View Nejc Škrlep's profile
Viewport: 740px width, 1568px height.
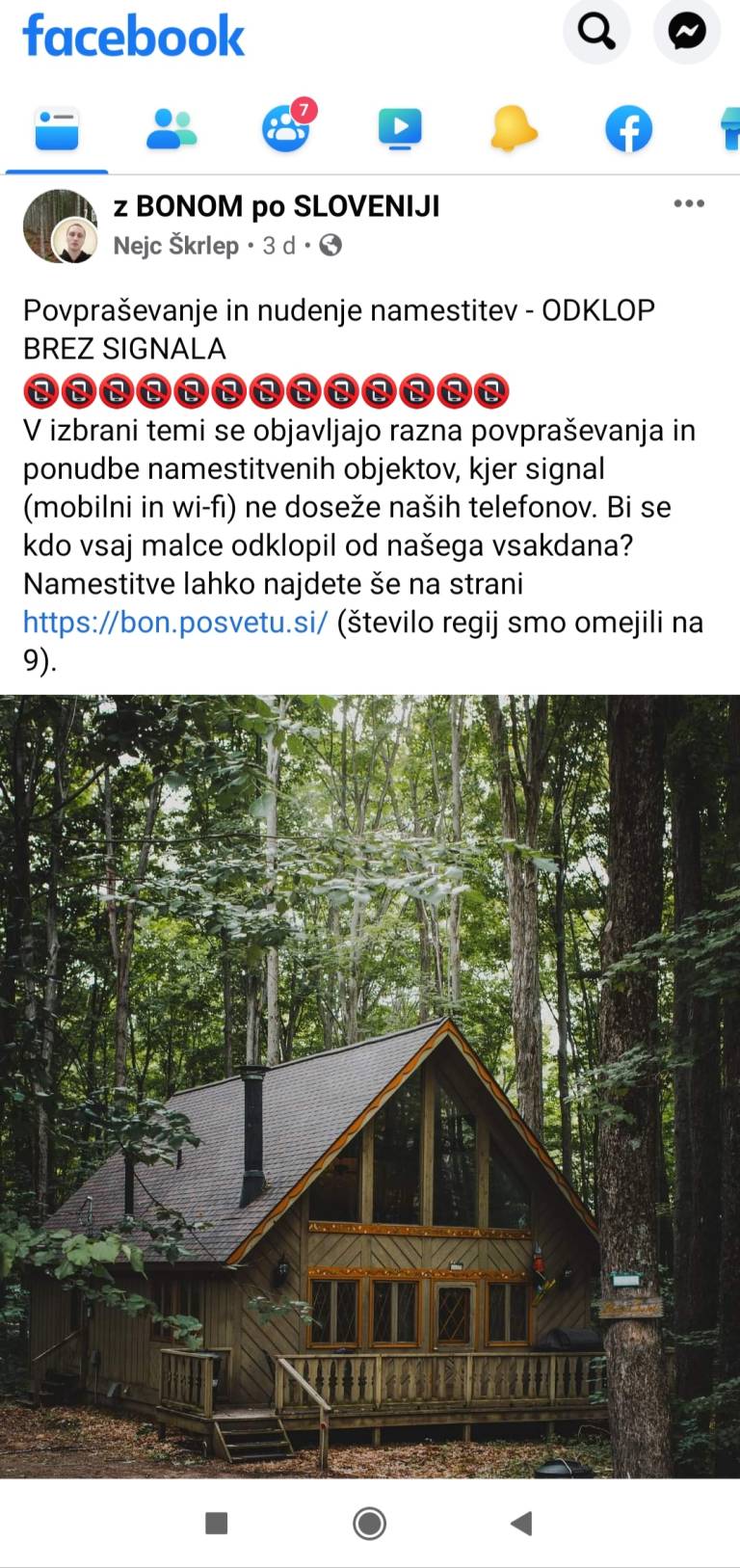click(x=175, y=246)
